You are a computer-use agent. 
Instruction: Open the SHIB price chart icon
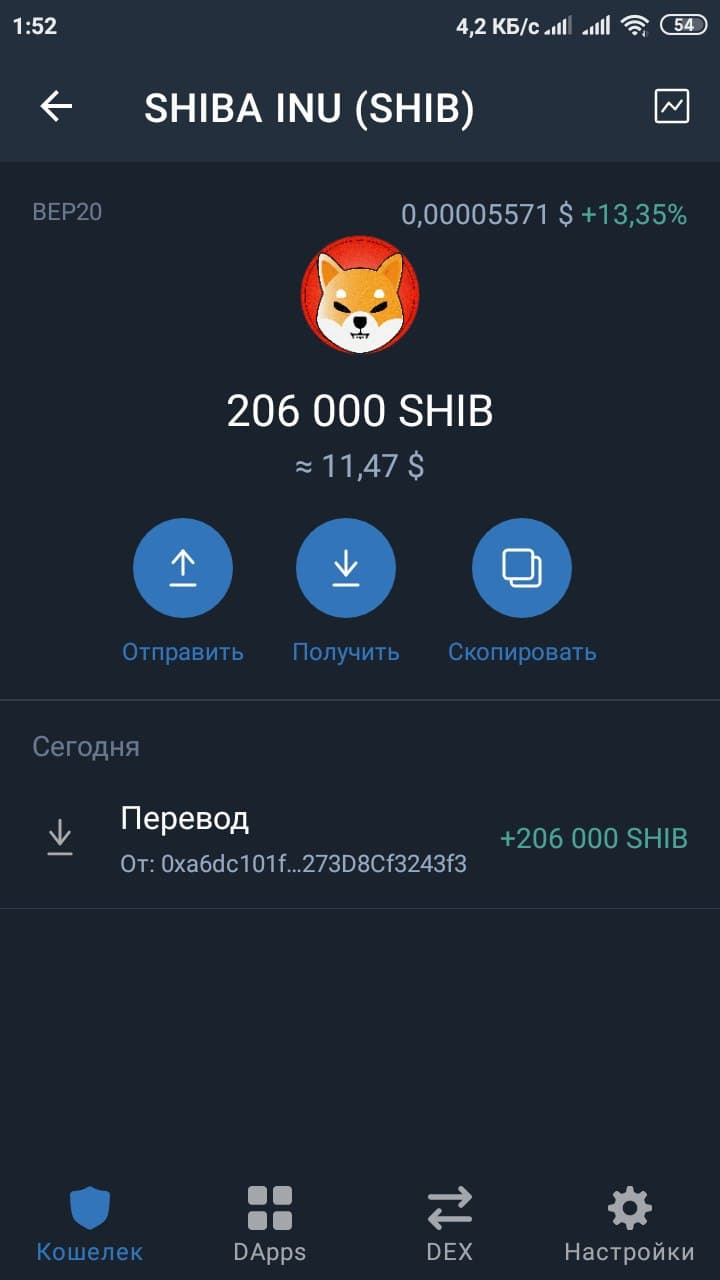point(671,106)
